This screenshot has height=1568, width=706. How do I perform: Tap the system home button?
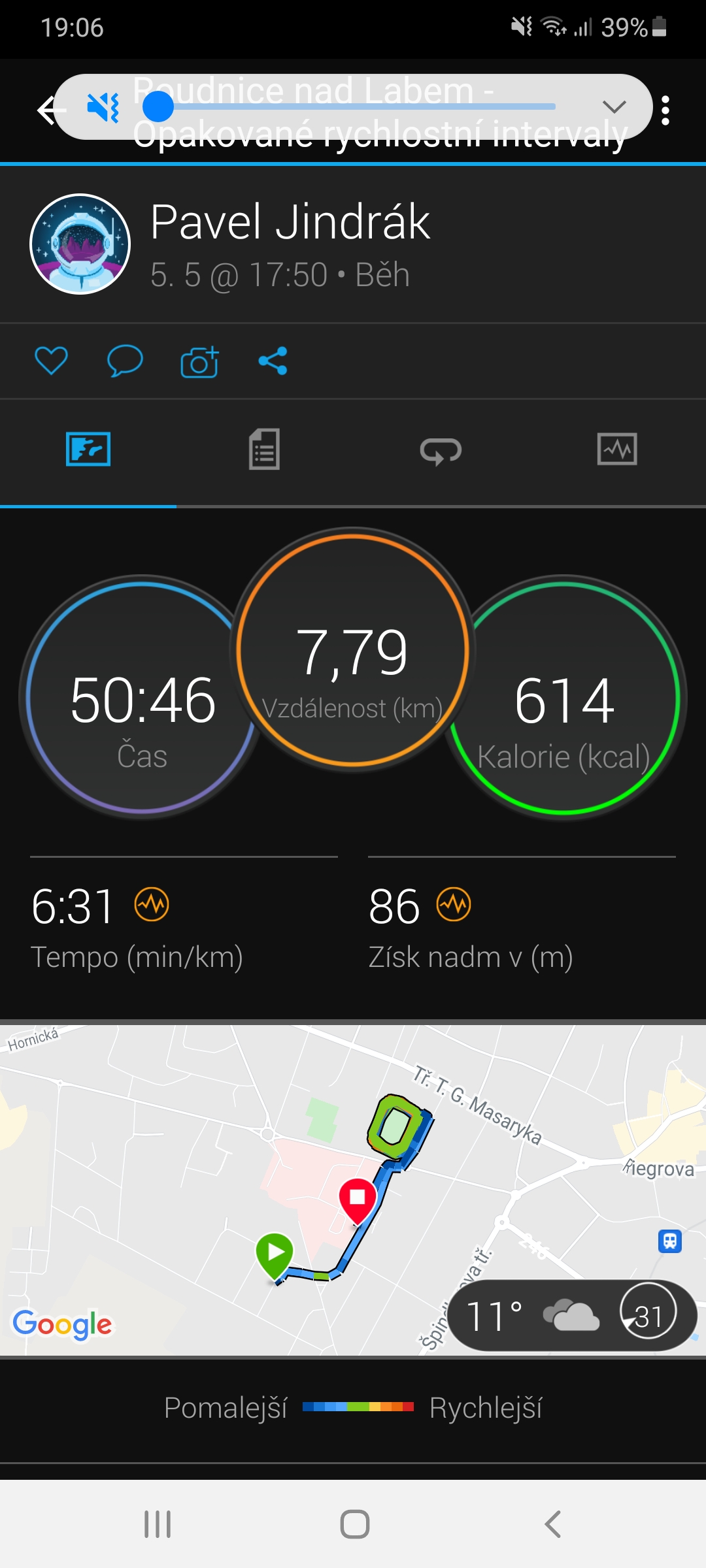click(x=355, y=1524)
